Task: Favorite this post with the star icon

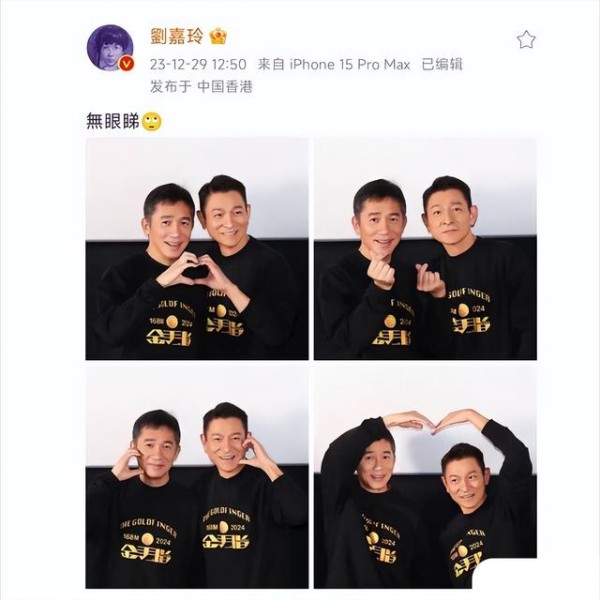Action: point(526,40)
